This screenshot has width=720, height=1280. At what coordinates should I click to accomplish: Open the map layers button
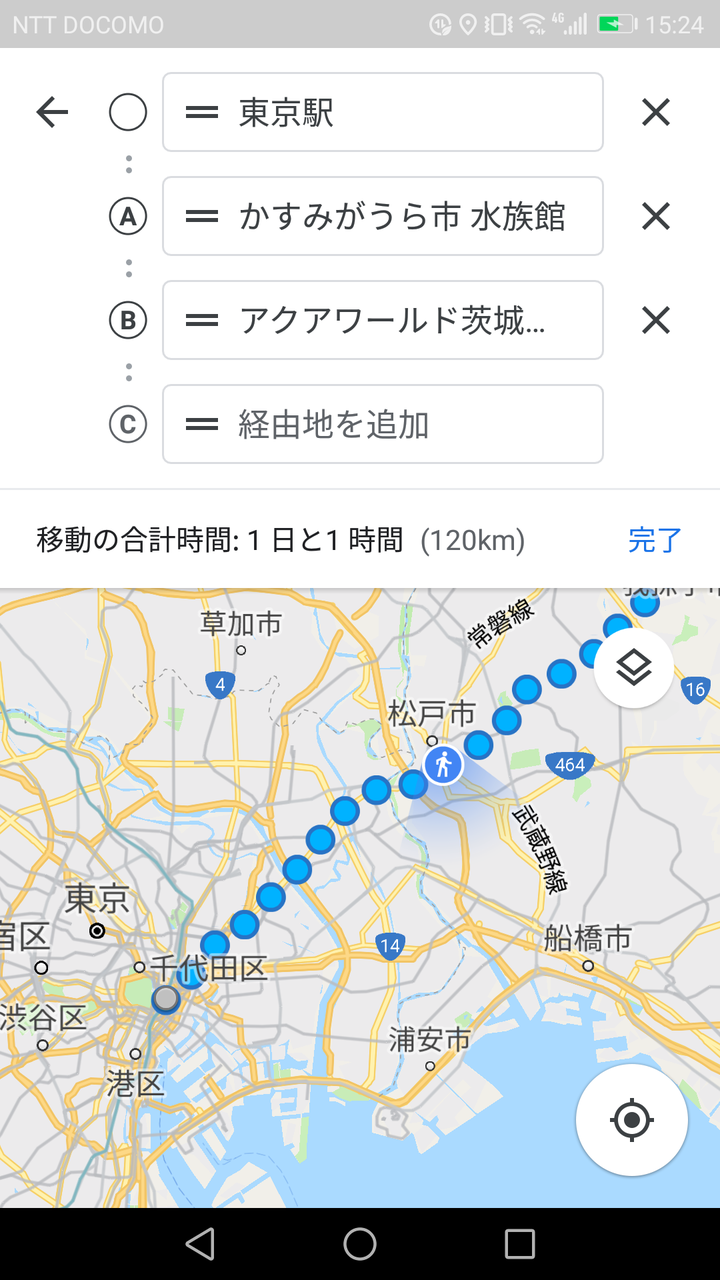point(633,668)
